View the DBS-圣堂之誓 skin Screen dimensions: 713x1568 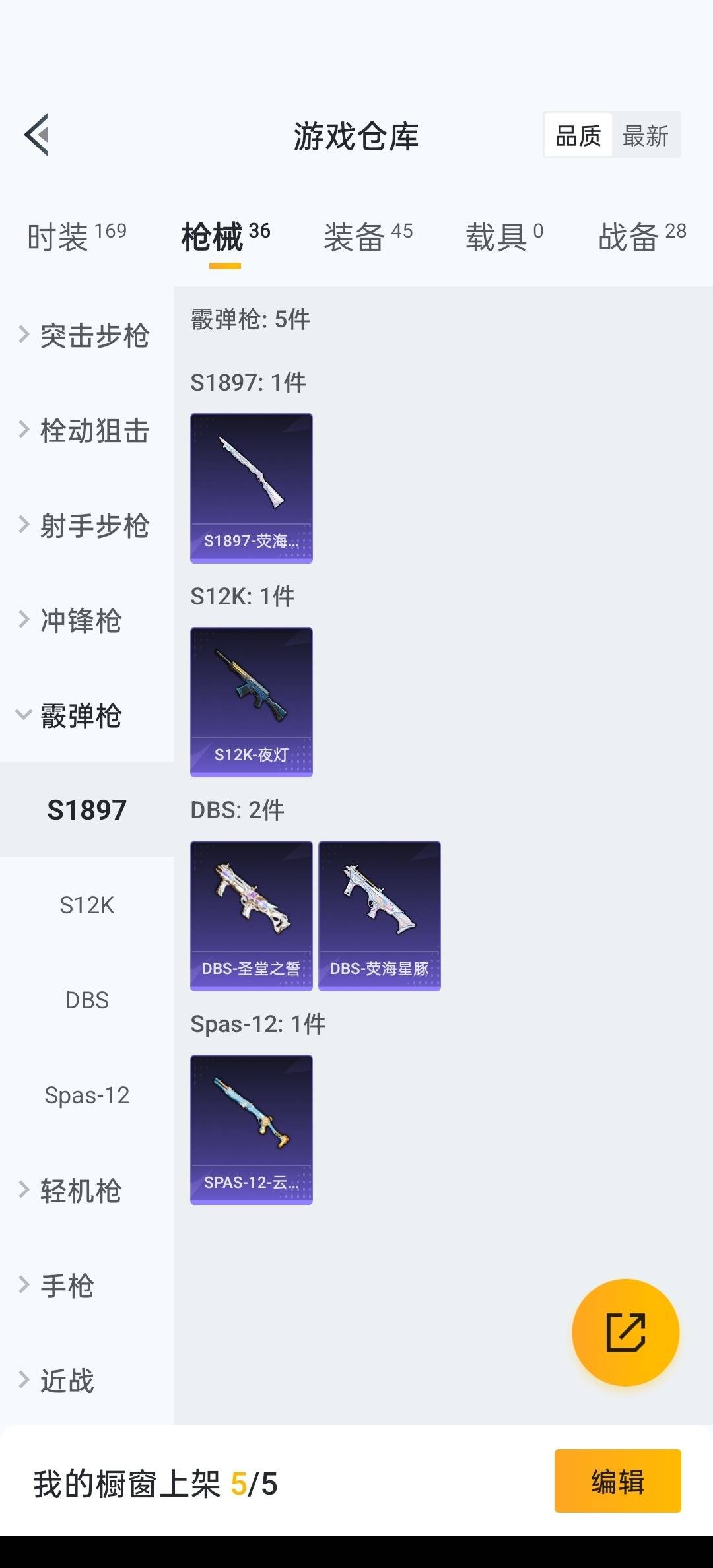pos(252,915)
